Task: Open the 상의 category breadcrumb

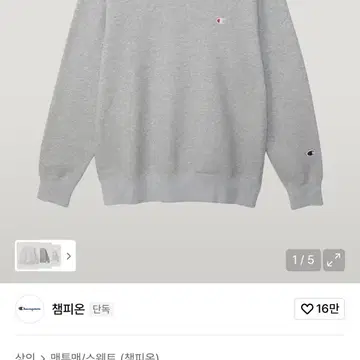Action: pos(25,356)
